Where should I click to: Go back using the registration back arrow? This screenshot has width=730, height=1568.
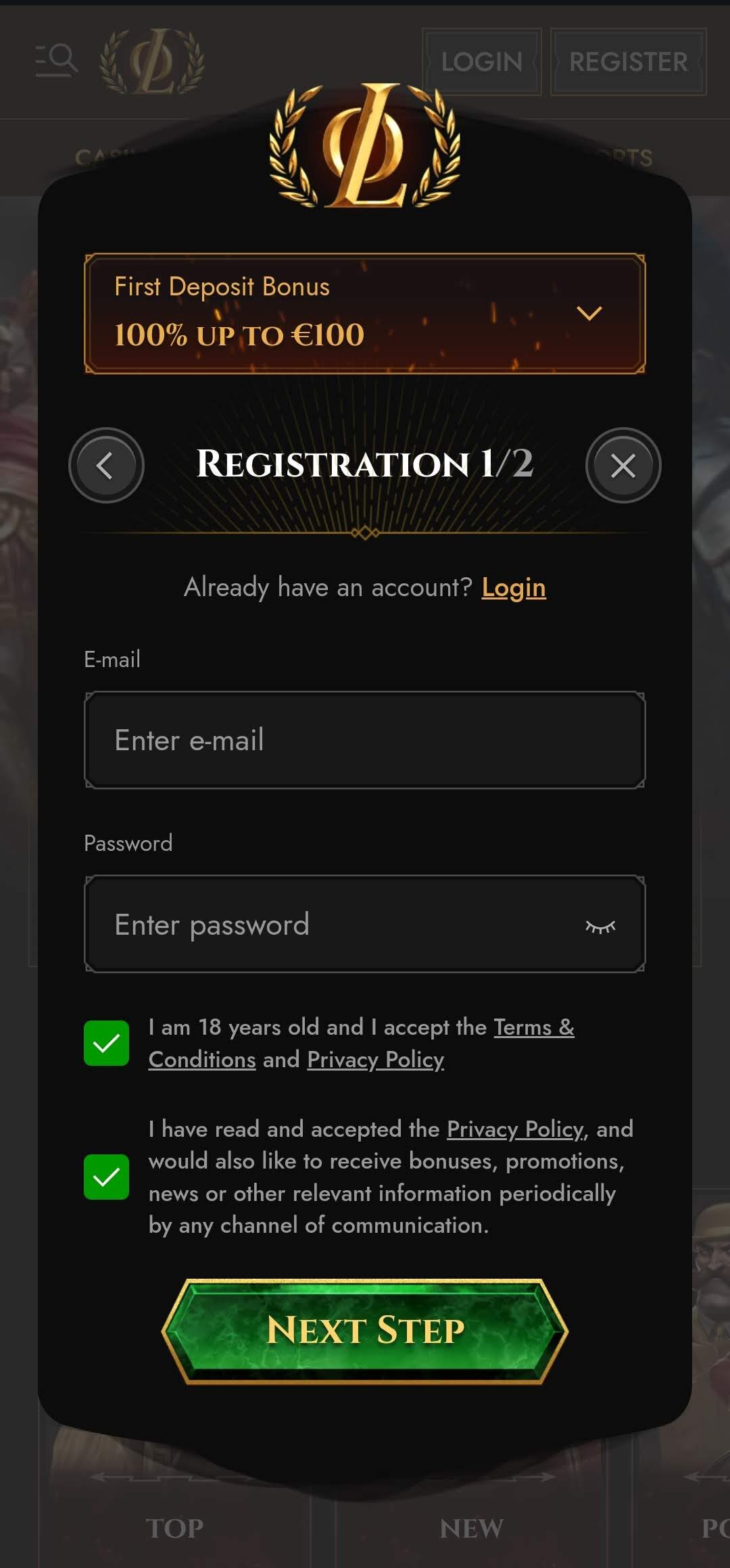coord(106,466)
